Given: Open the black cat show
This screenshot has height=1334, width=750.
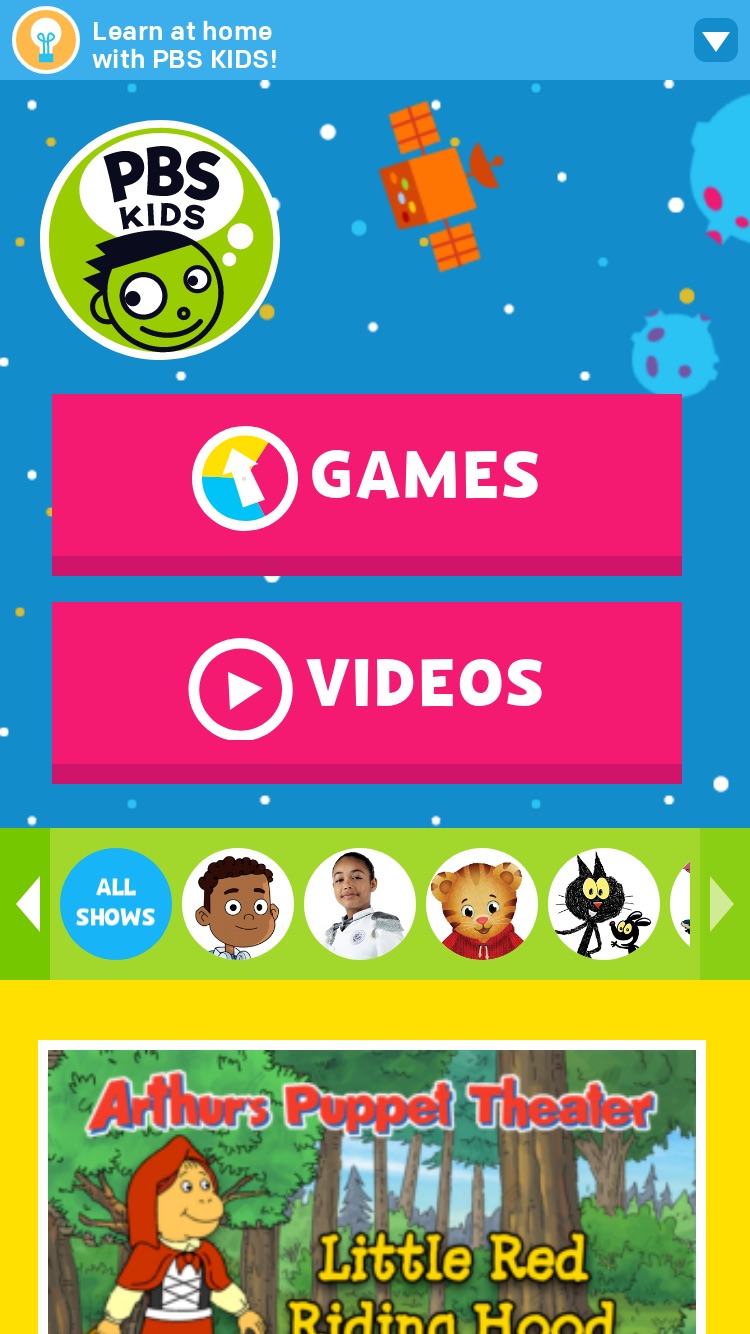Looking at the screenshot, I should tap(604, 904).
